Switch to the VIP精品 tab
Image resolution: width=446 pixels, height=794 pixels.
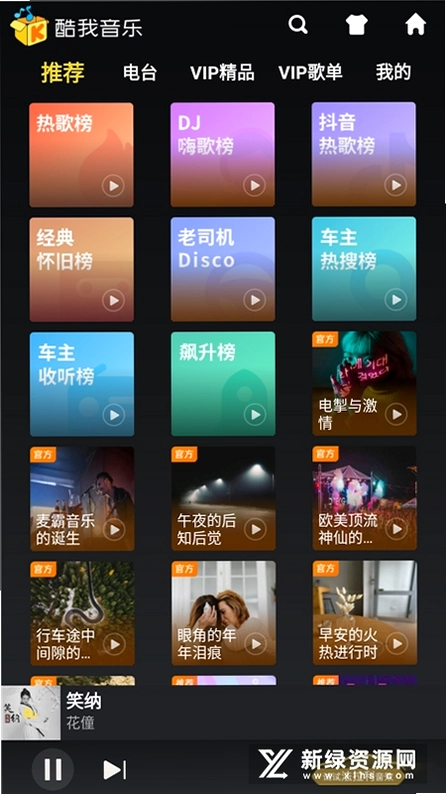click(222, 73)
